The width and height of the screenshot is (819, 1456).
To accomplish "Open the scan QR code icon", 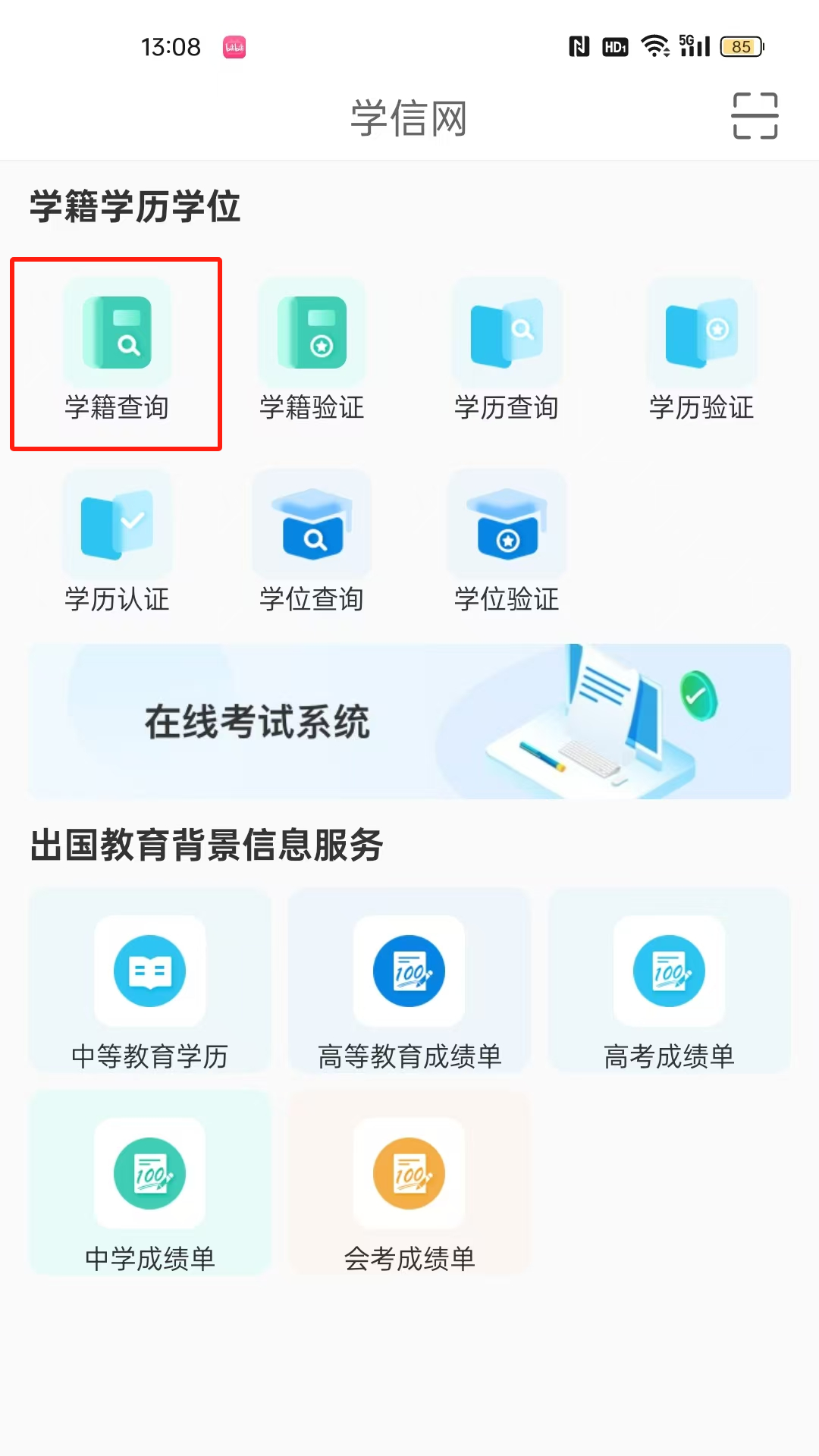I will (755, 116).
